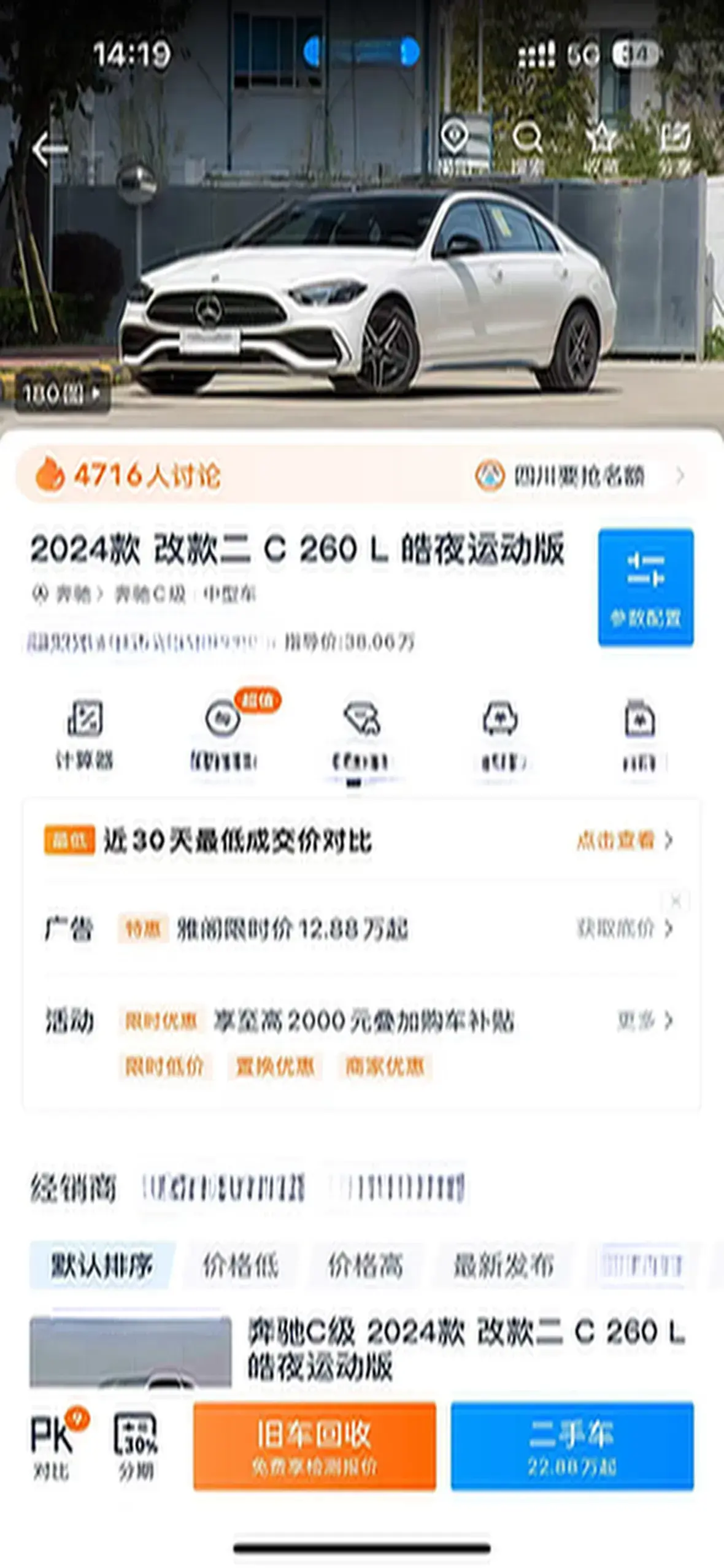
Task: Tap 获取底价 on the 雅阁 ad
Action: click(x=623, y=929)
